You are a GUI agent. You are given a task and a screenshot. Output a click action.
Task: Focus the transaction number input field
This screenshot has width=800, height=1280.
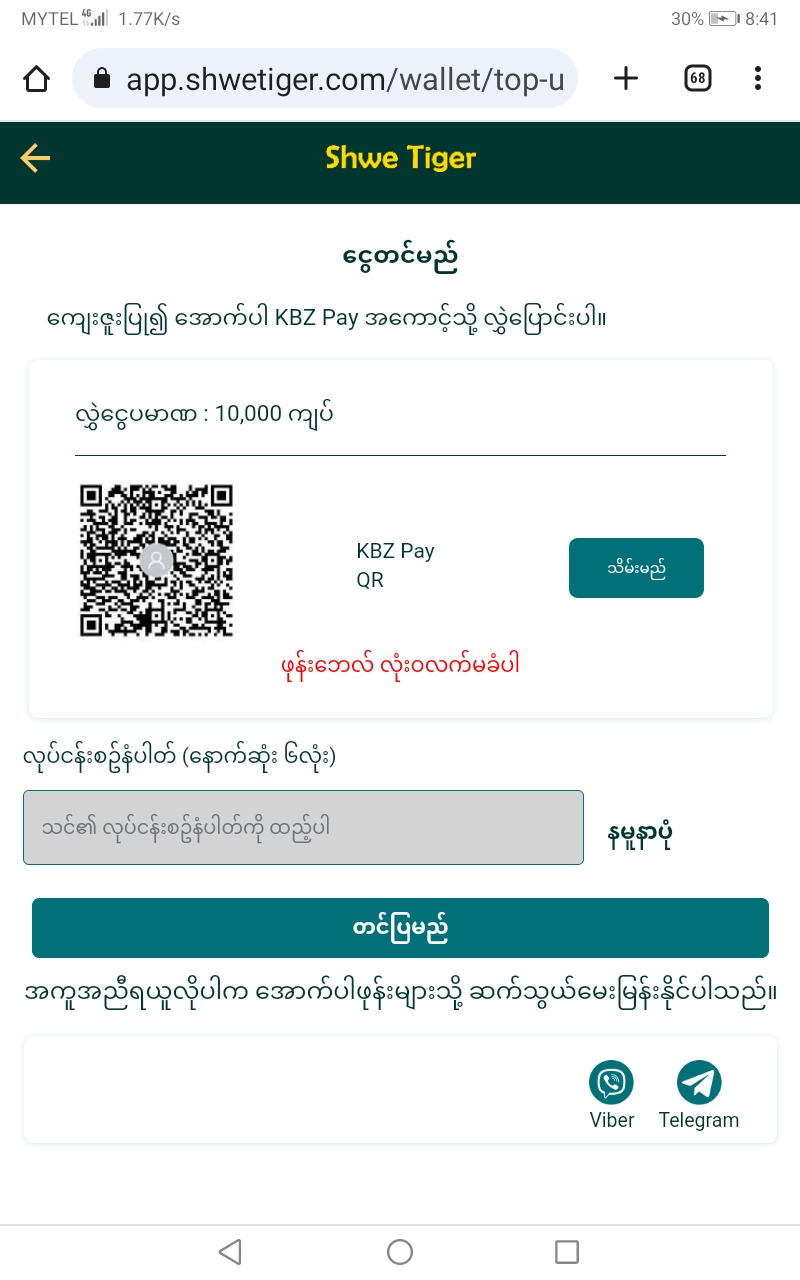(303, 828)
